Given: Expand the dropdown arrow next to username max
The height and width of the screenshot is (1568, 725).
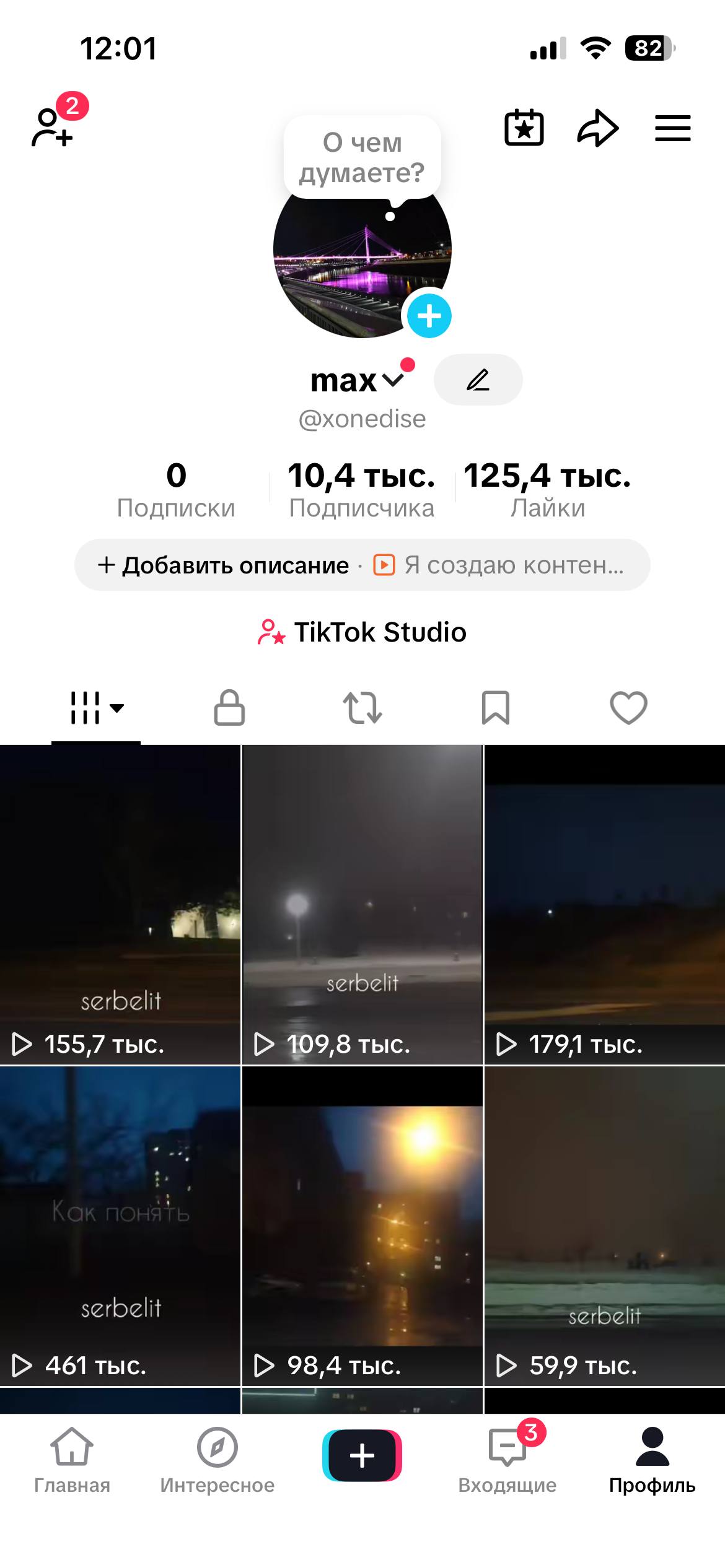Looking at the screenshot, I should coord(395,381).
